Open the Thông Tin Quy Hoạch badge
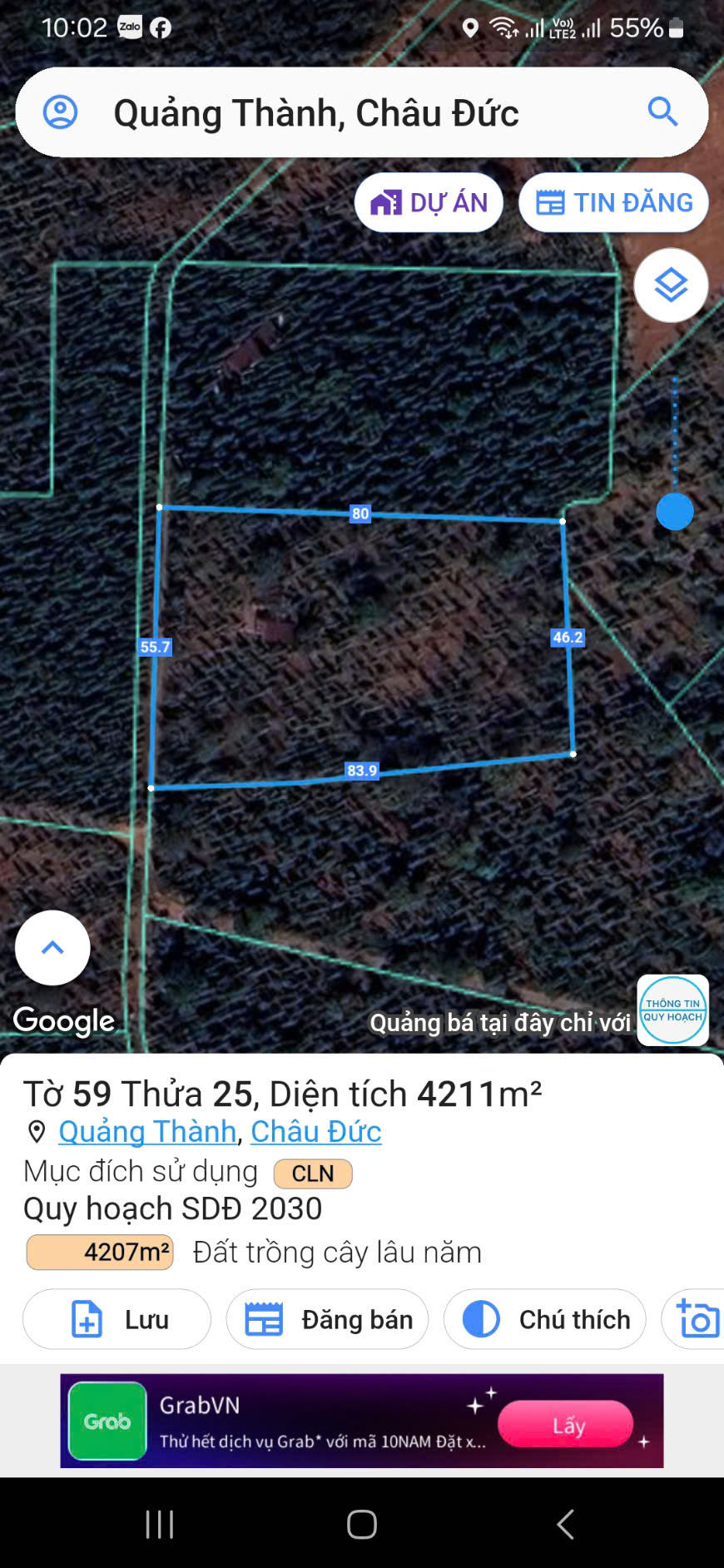Screen dimensions: 724x1568 [x=672, y=1010]
